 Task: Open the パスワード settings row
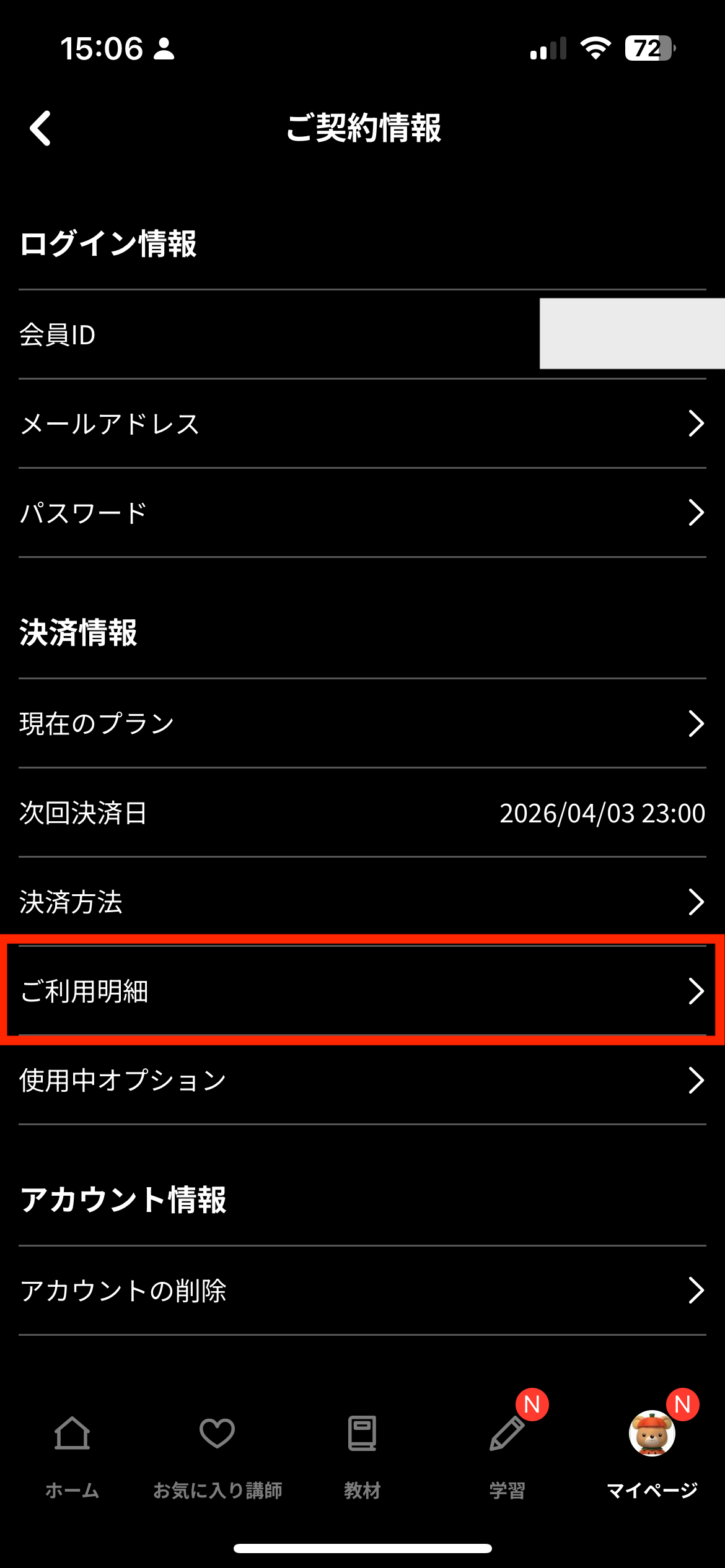click(x=362, y=513)
